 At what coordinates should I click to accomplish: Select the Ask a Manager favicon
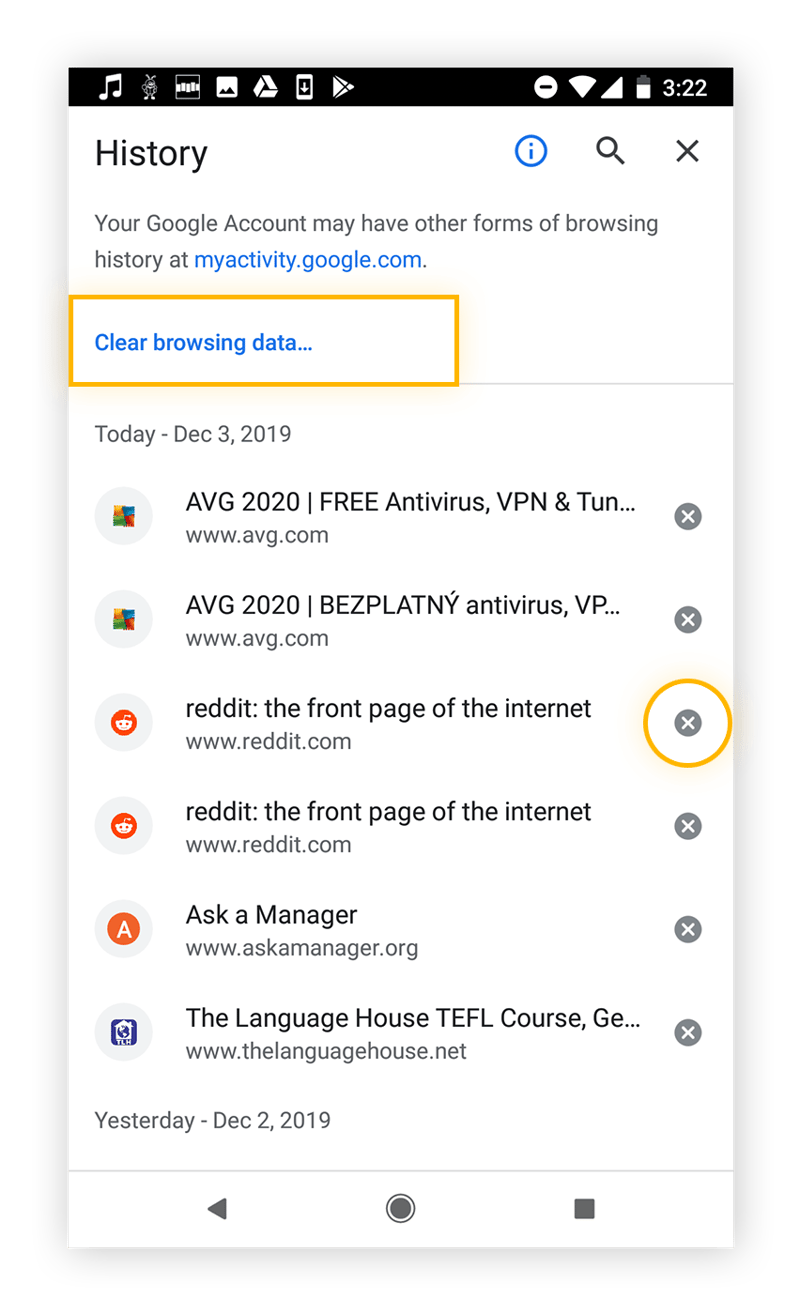123,929
